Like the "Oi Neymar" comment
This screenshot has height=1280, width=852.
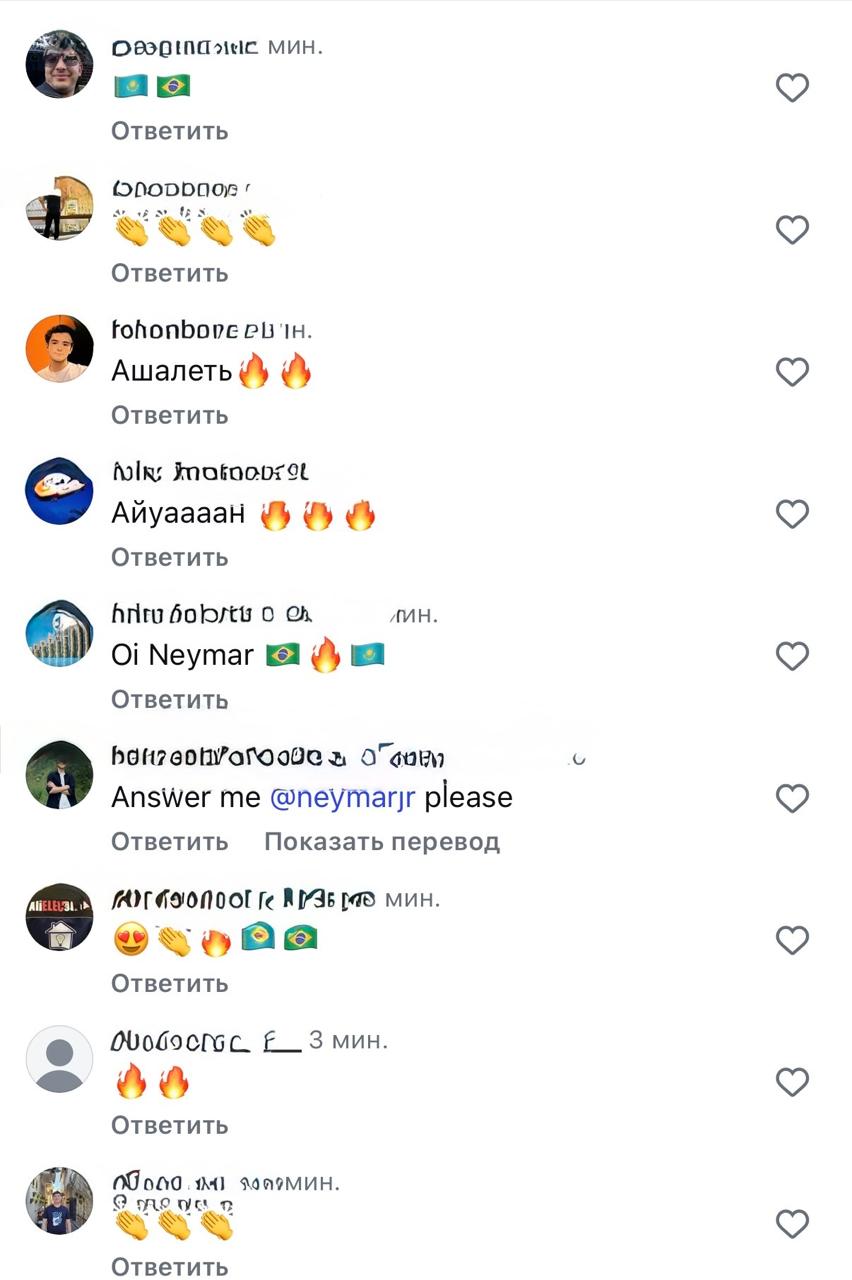(792, 657)
